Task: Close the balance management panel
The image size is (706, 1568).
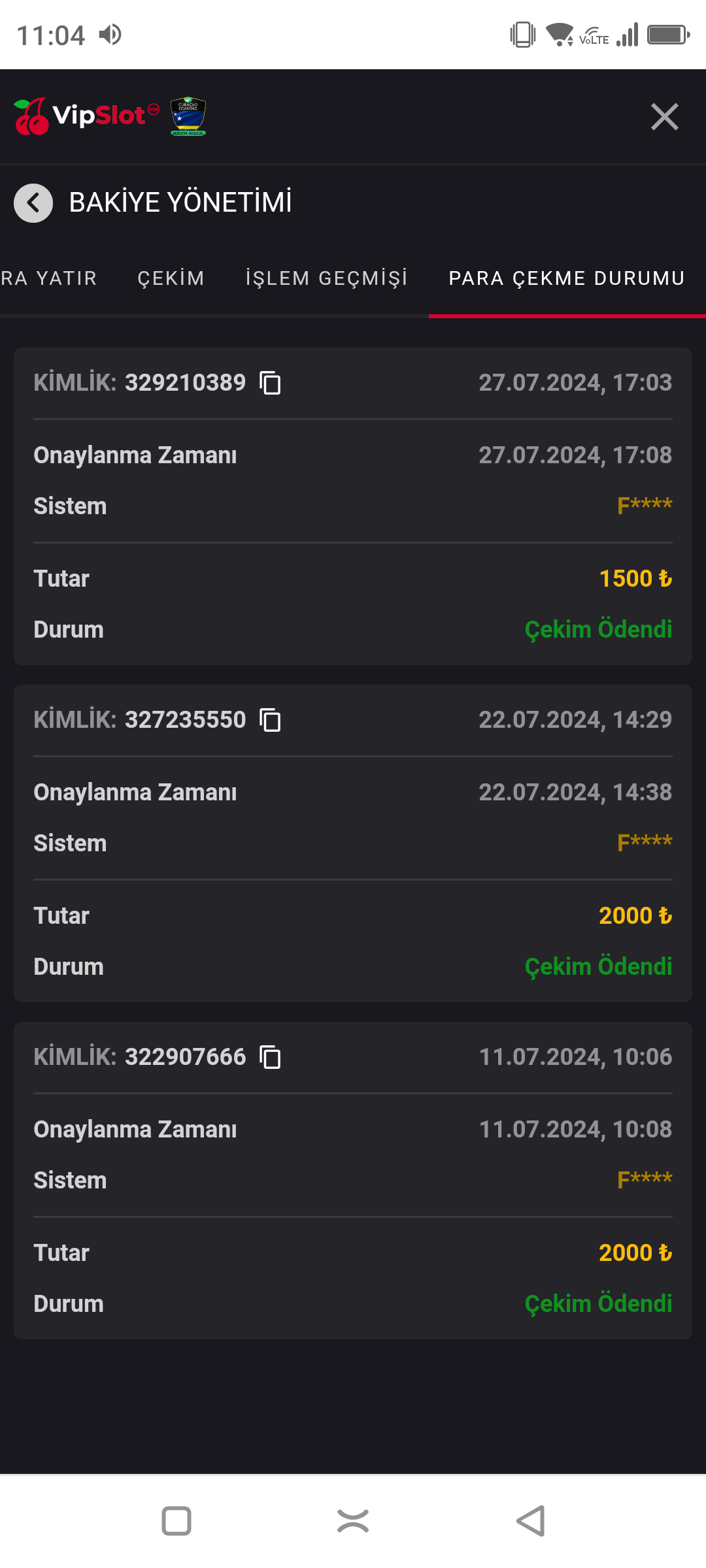Action: [x=664, y=117]
